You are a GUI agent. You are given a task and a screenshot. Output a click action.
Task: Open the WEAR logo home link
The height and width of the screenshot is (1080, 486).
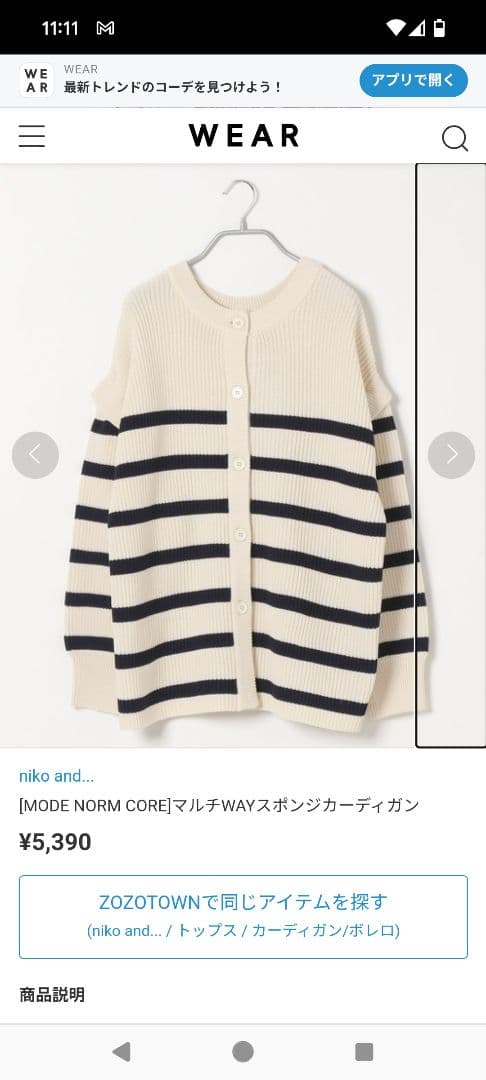pos(244,136)
